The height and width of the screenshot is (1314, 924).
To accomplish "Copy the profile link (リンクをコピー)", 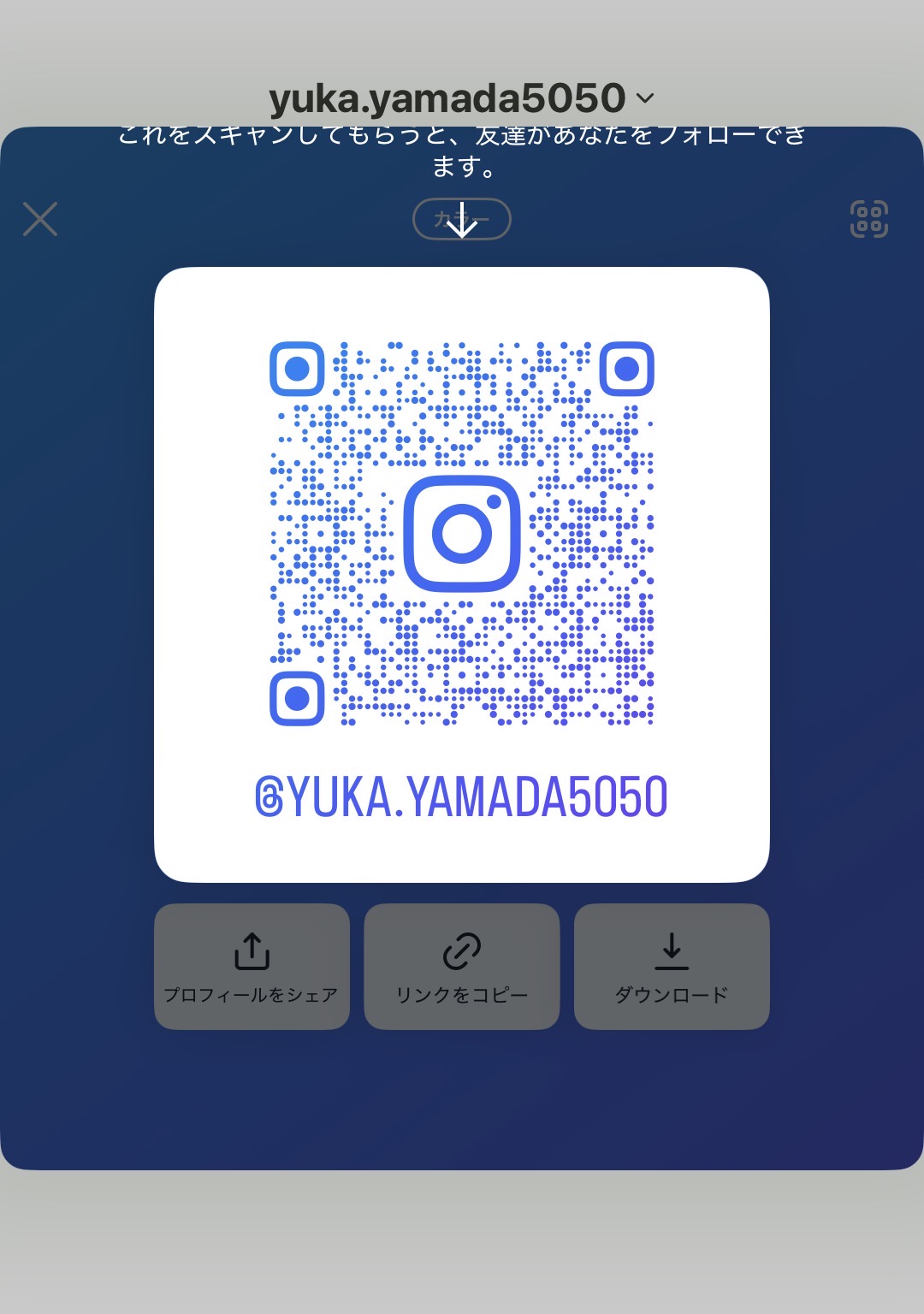I will point(462,966).
